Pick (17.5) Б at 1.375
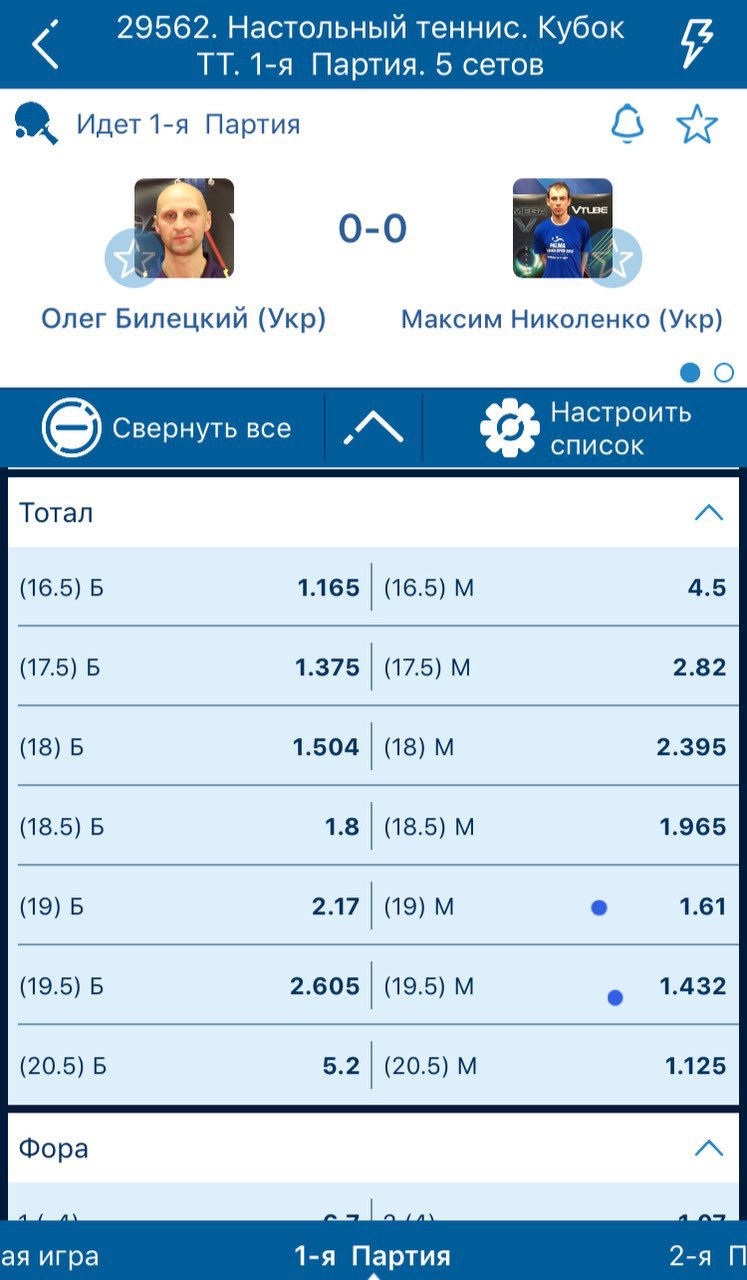This screenshot has height=1280, width=747. tap(190, 667)
